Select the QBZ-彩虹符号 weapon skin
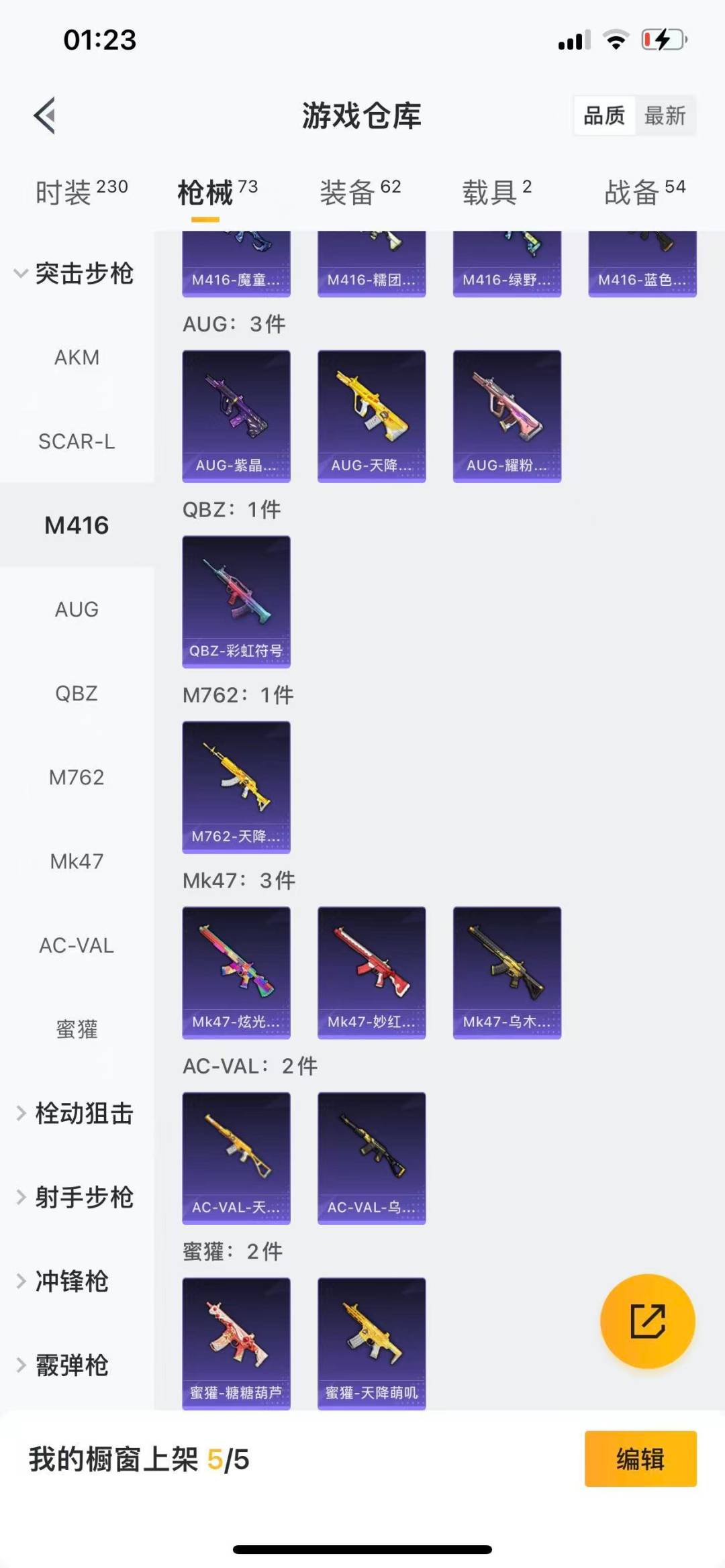This screenshot has height=1568, width=725. (x=236, y=597)
